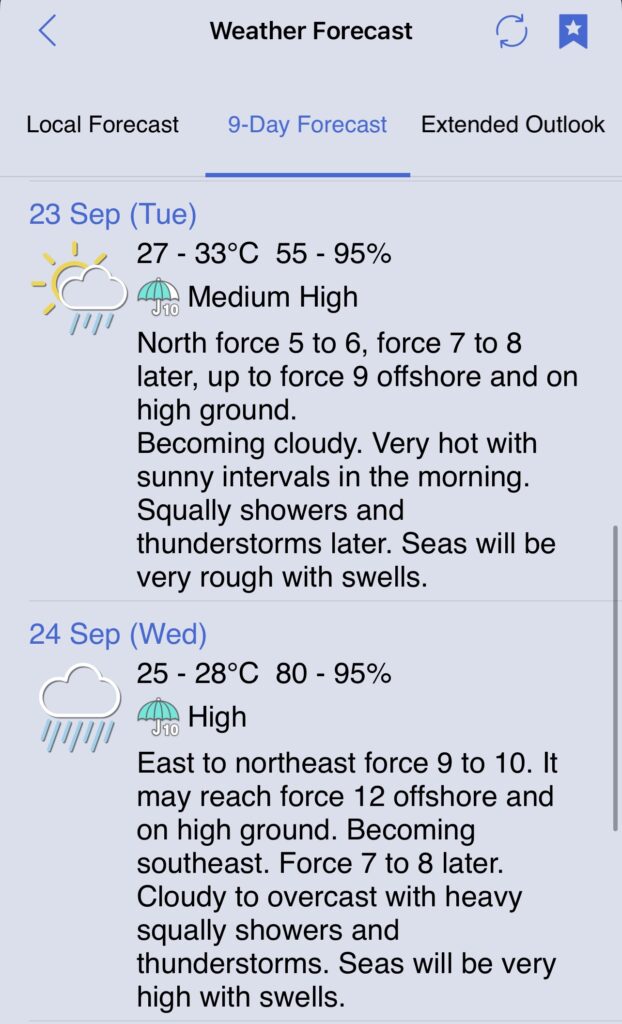622x1024 pixels.
Task: Go back using the top-left arrow
Action: 47,31
